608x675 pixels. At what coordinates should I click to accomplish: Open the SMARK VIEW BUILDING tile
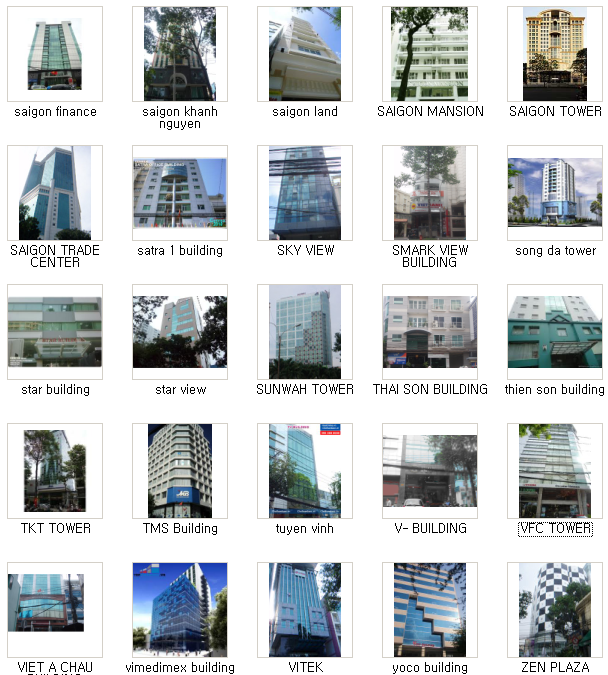pos(430,193)
